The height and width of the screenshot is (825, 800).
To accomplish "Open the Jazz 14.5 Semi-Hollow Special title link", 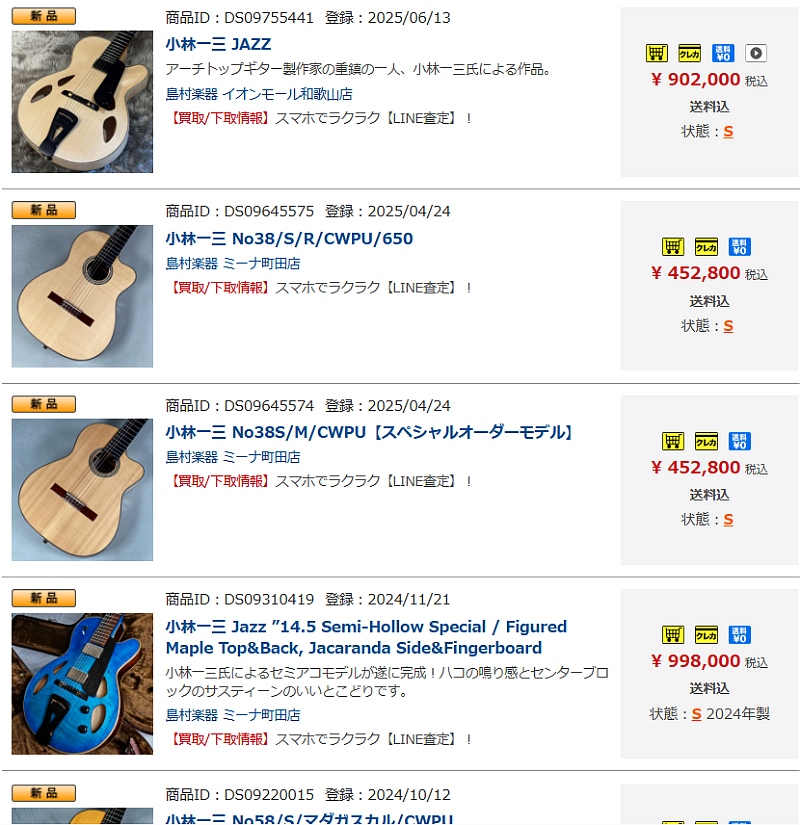I will (366, 626).
